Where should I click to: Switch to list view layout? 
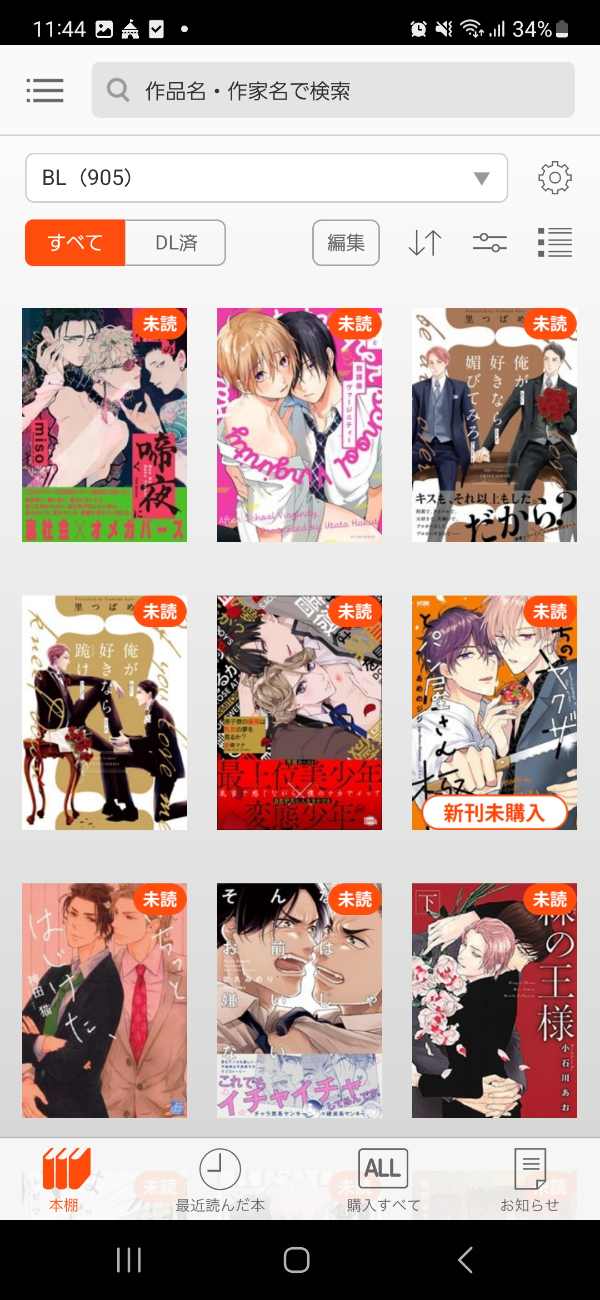[x=554, y=243]
